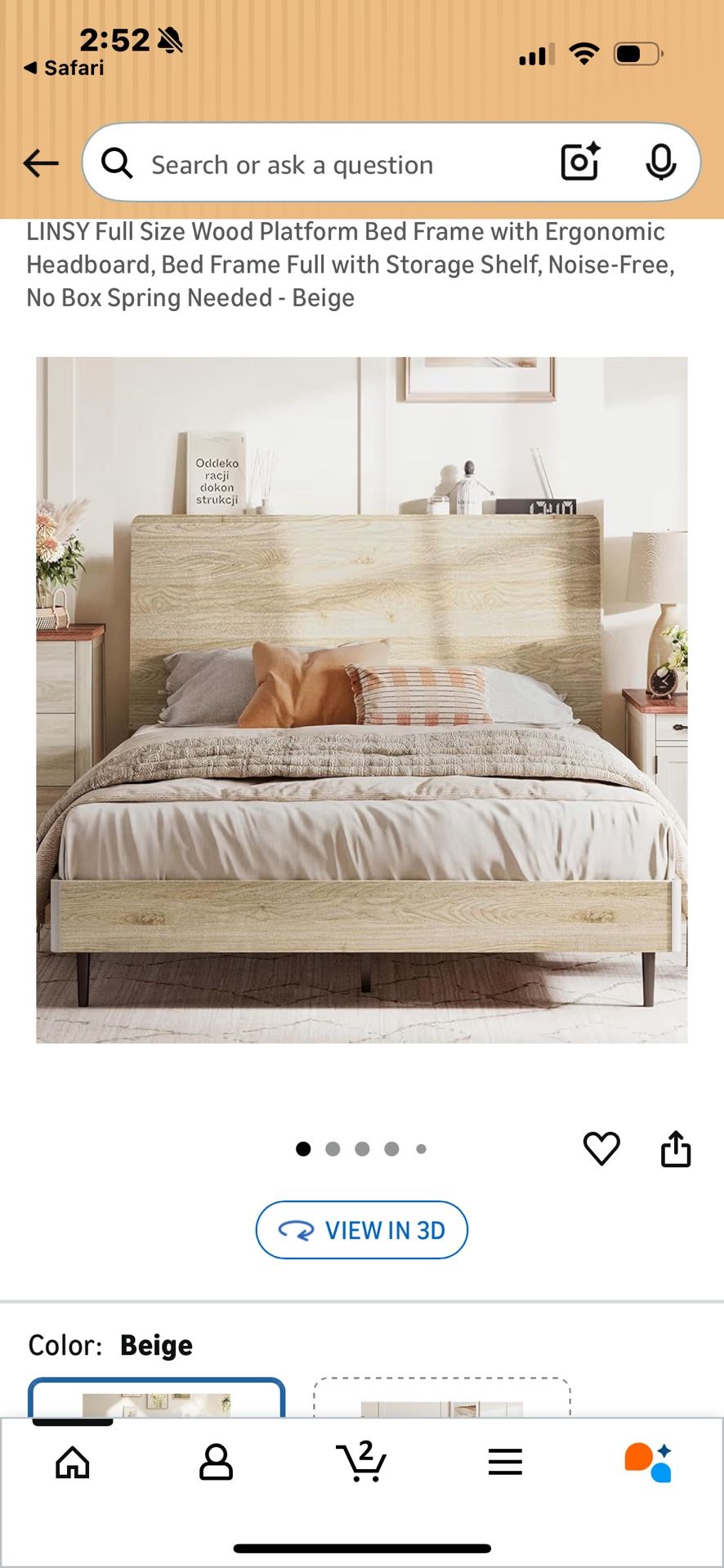Share this product listing
Screen dimensions: 724x1568
[676, 1148]
